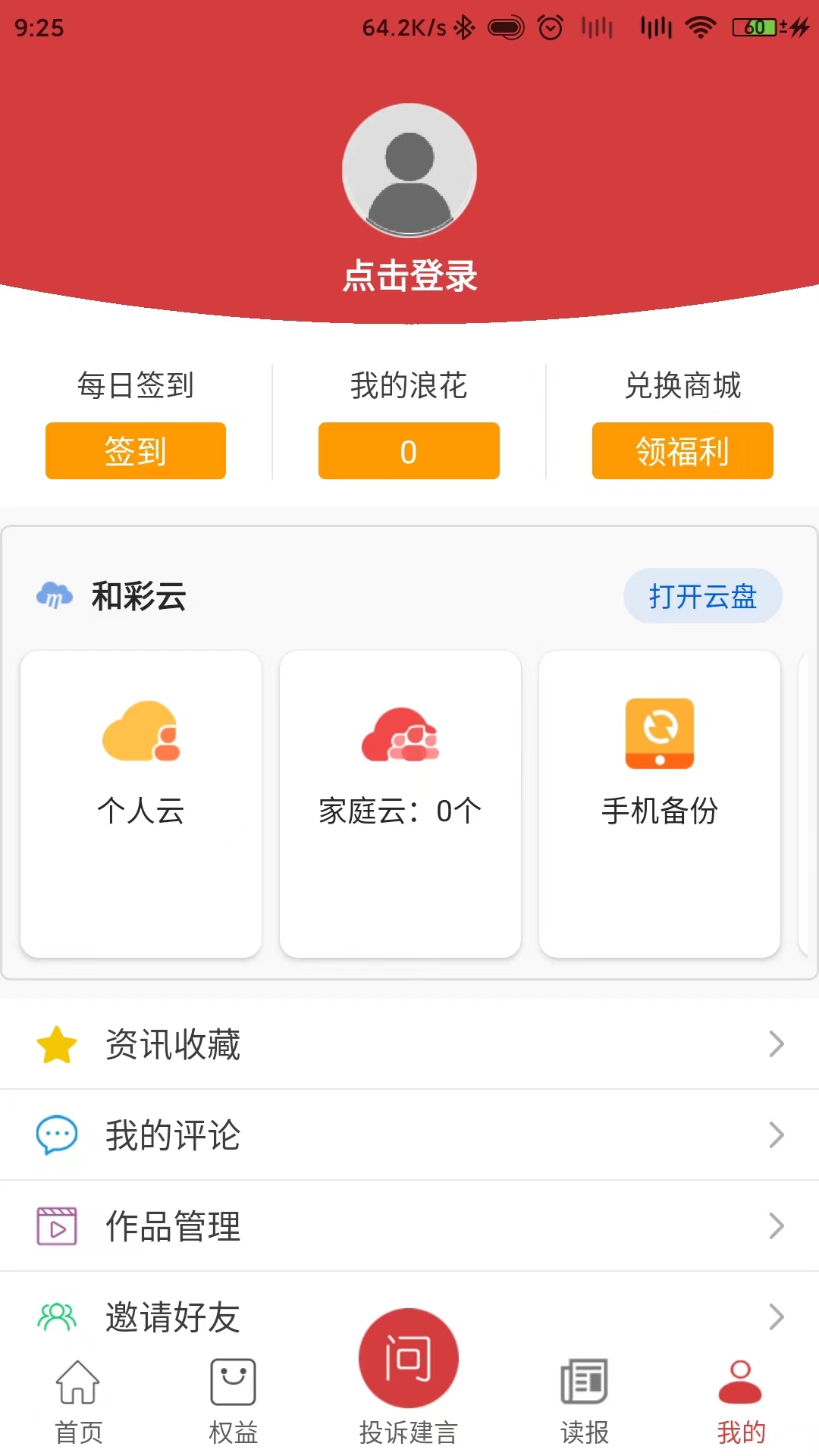Expand 资讯收藏 via its chevron
The height and width of the screenshot is (1456, 819).
(x=777, y=1044)
